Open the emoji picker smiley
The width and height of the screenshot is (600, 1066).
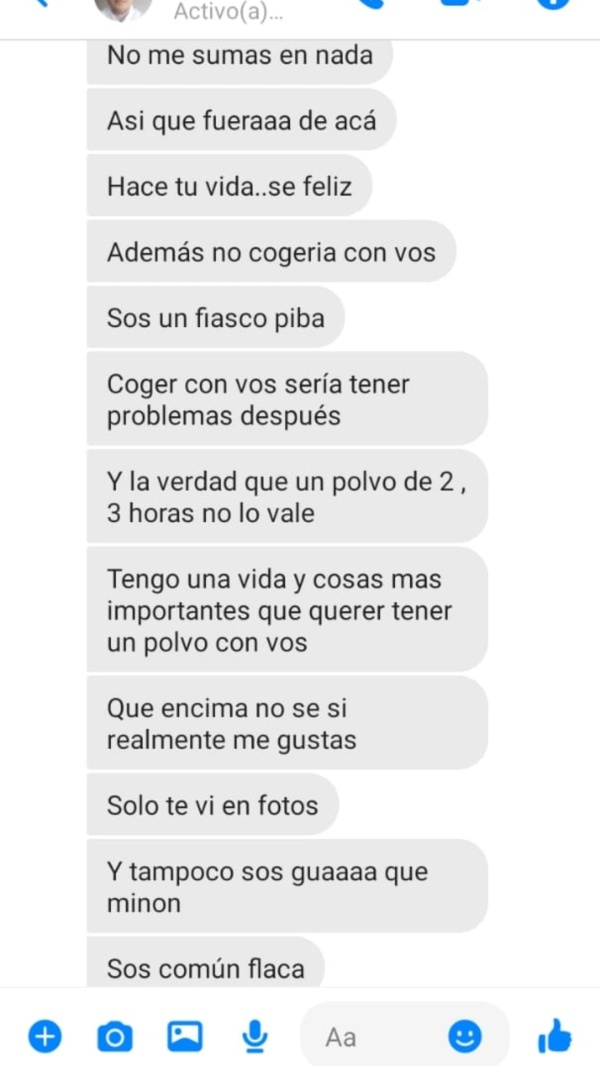coord(463,1037)
